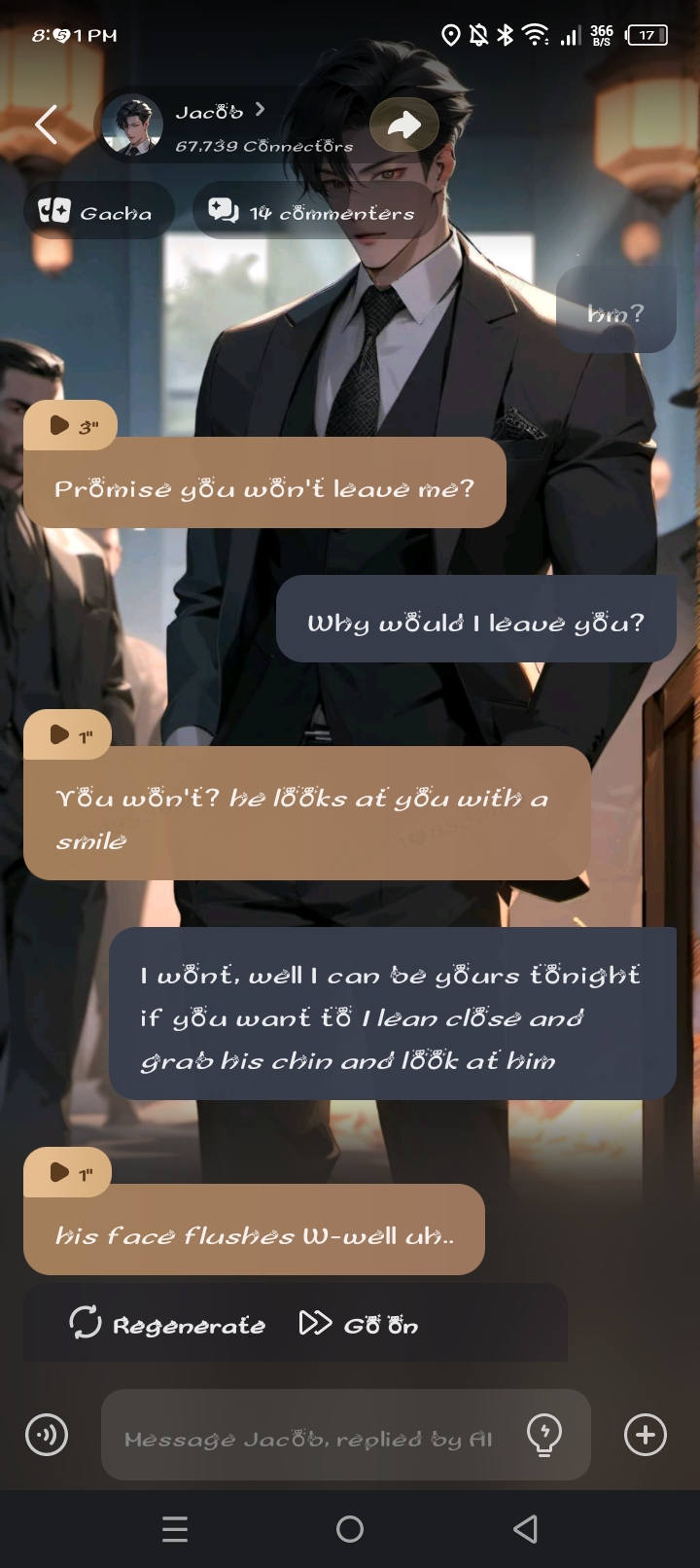Screen dimensions: 700x1568
Task: Open the Gacha feature
Action: [97, 211]
